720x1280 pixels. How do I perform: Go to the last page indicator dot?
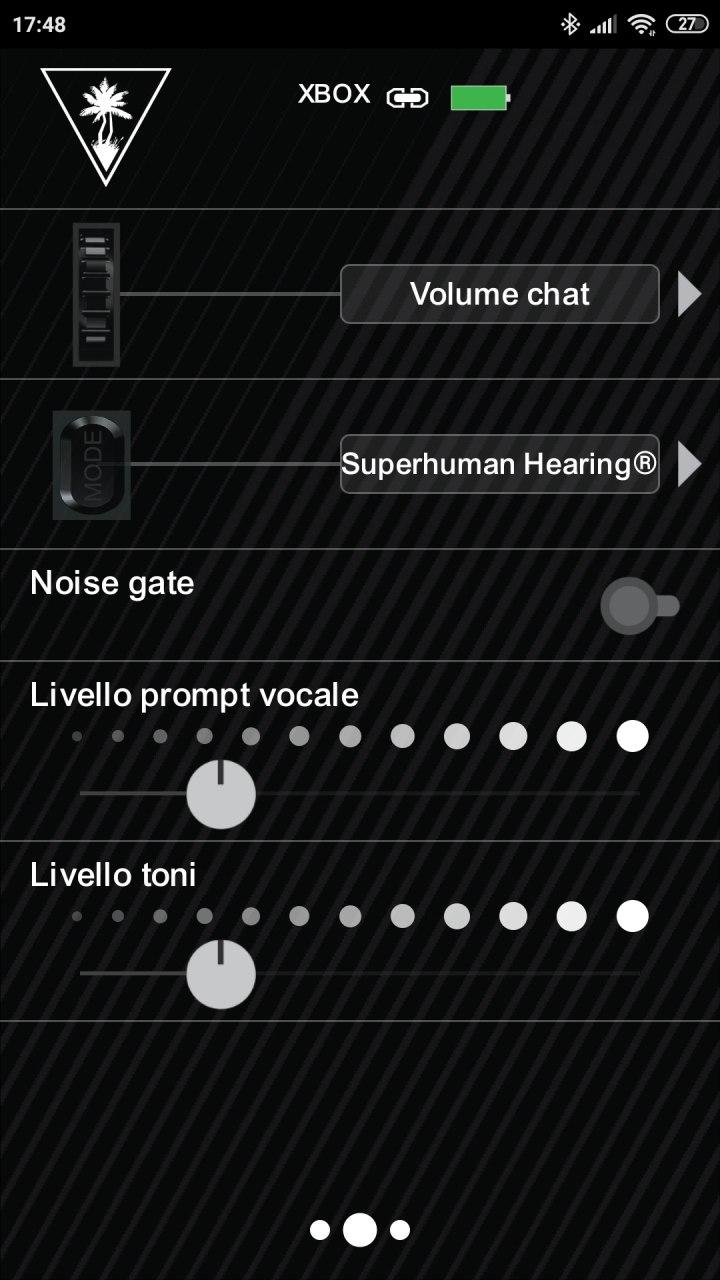coord(400,1230)
